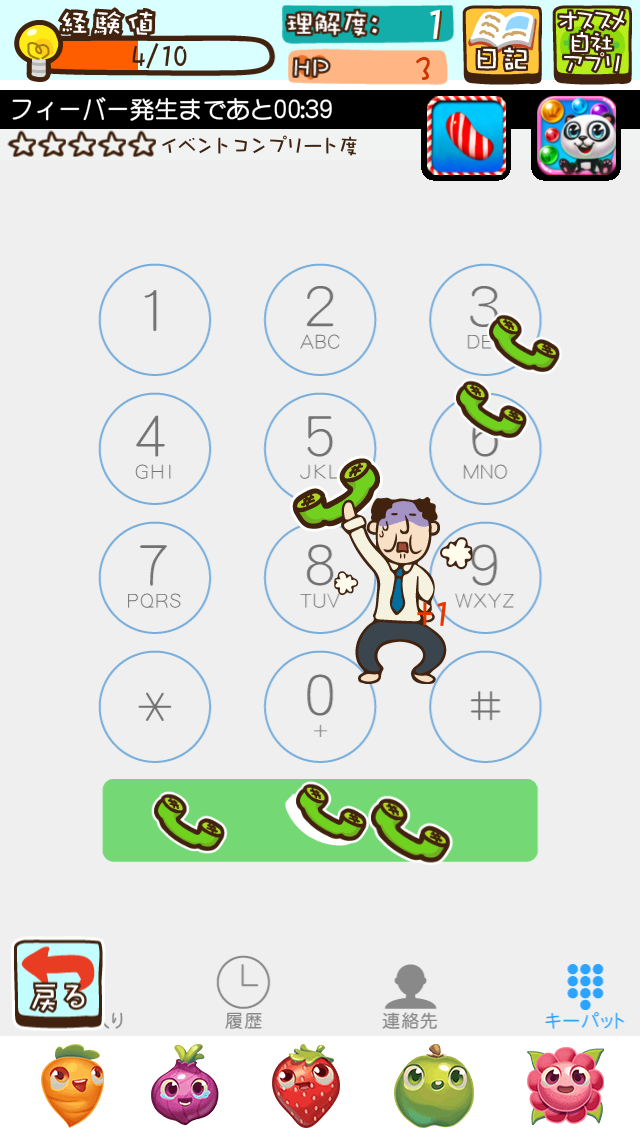Tap the candy app icon
This screenshot has height=1136, width=640.
click(464, 138)
